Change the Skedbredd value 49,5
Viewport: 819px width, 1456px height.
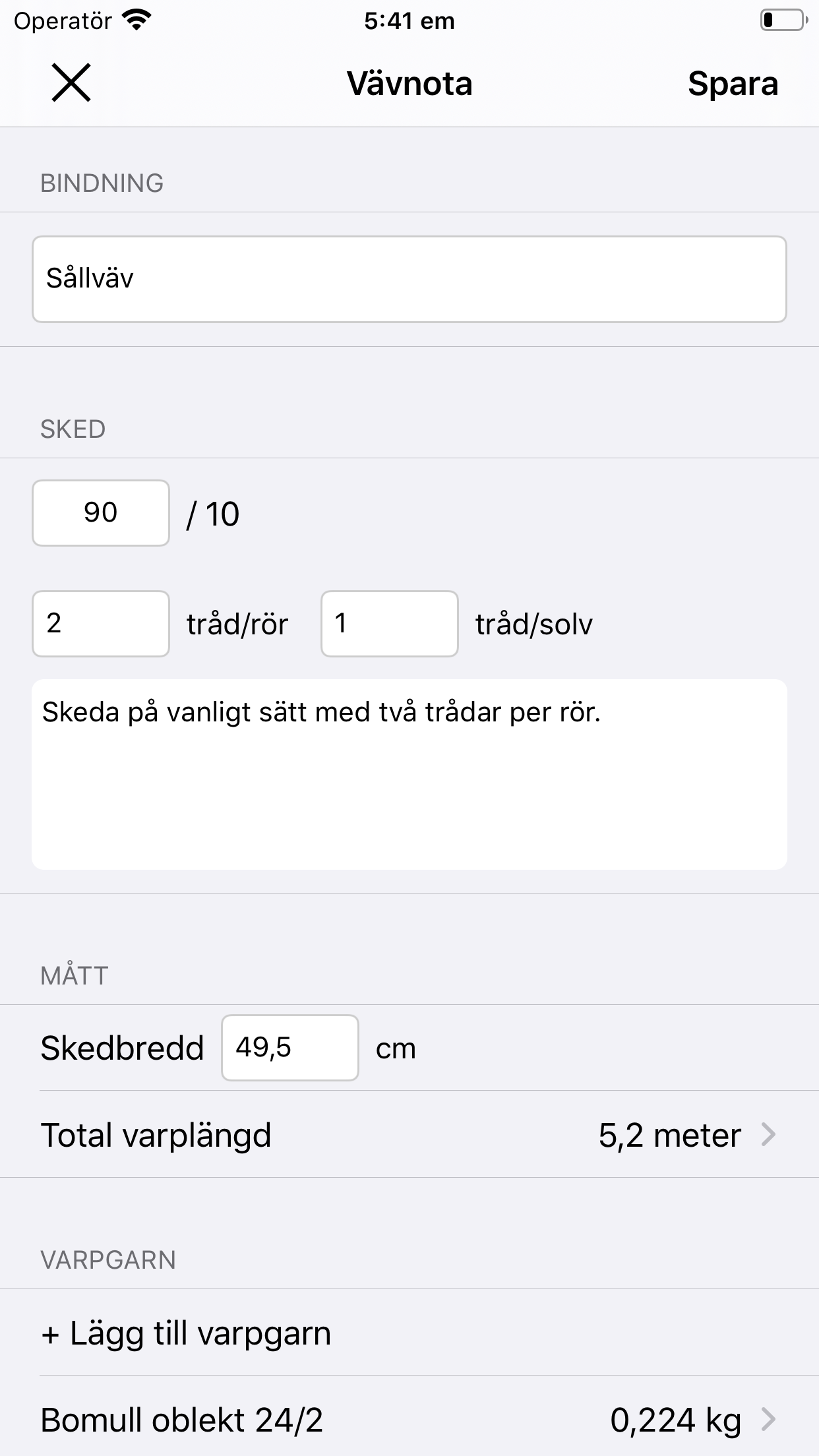289,1047
